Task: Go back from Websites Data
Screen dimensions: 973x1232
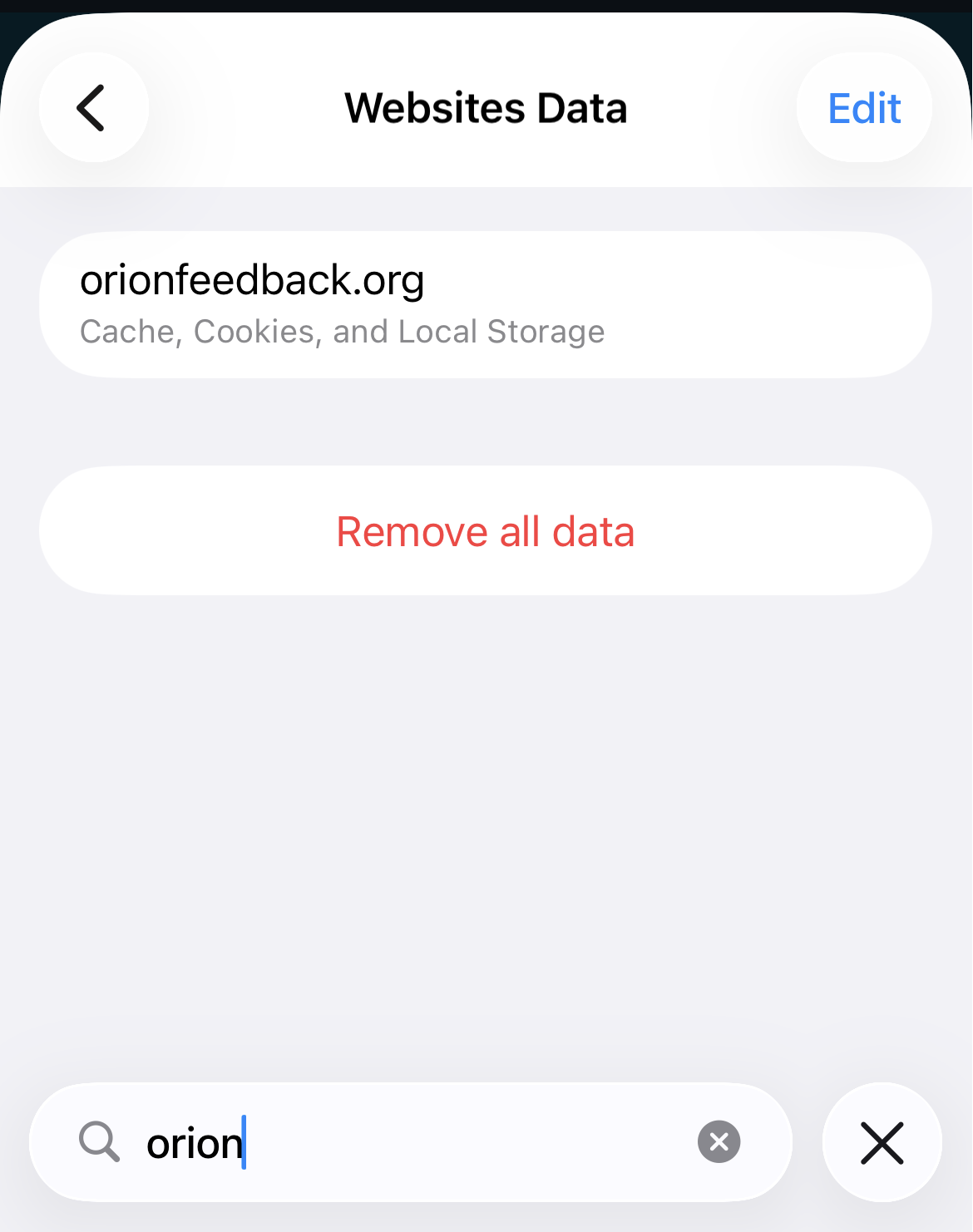Action: pos(93,108)
